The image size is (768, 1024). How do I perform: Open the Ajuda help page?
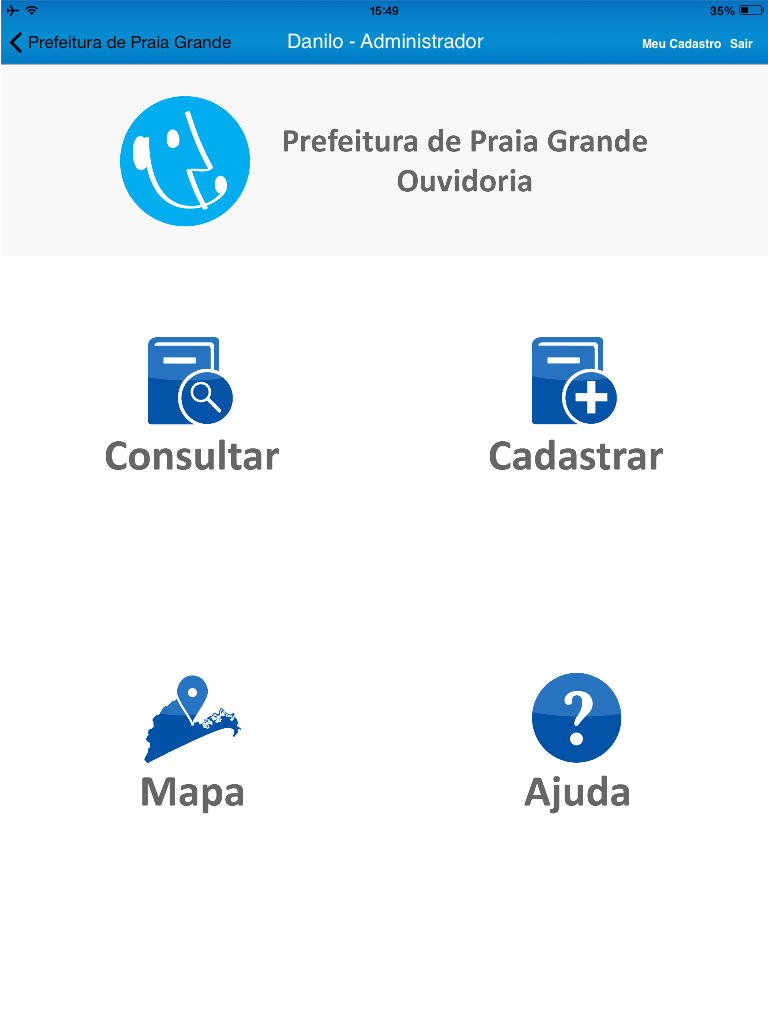[x=577, y=741]
